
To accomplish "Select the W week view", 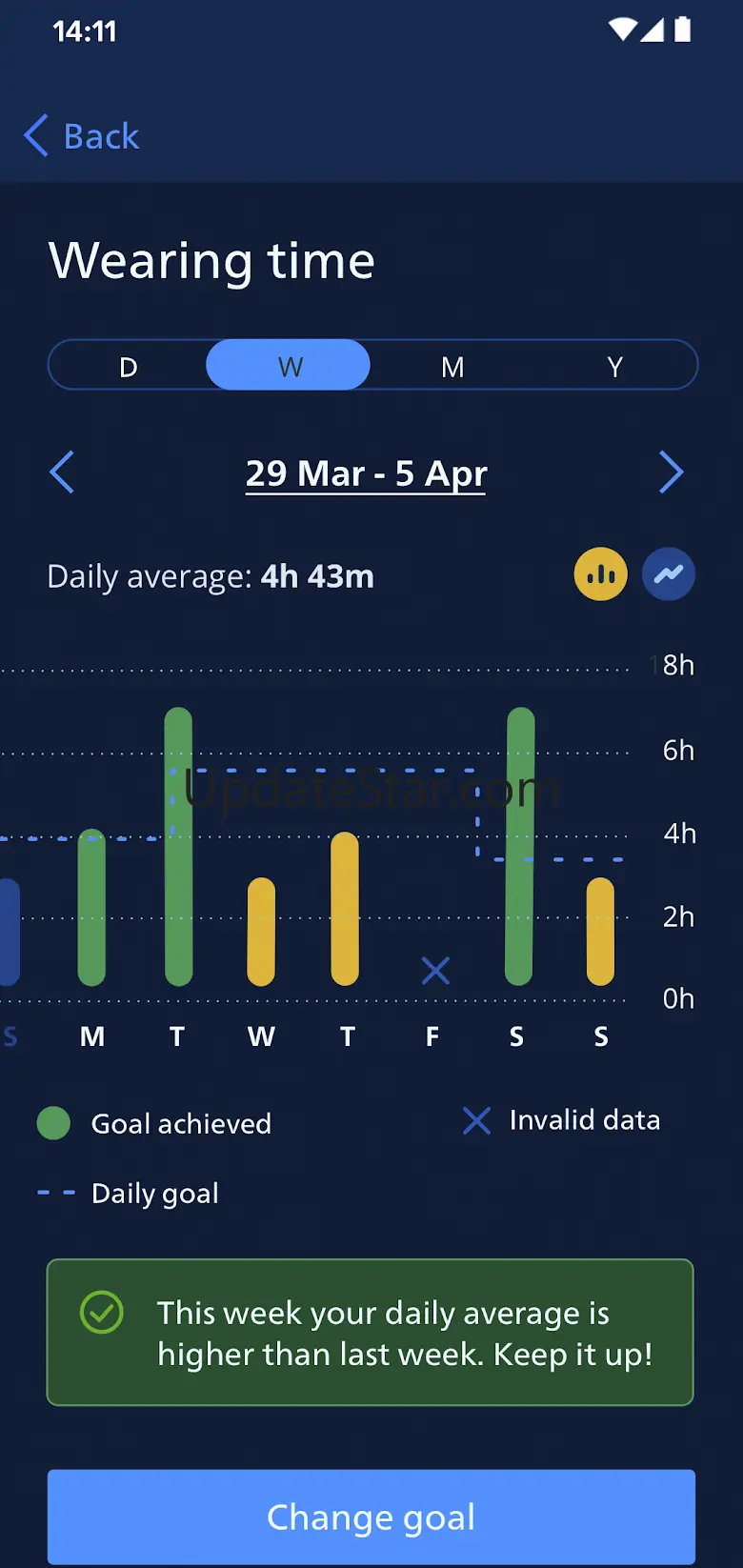I will pyautogui.click(x=289, y=366).
